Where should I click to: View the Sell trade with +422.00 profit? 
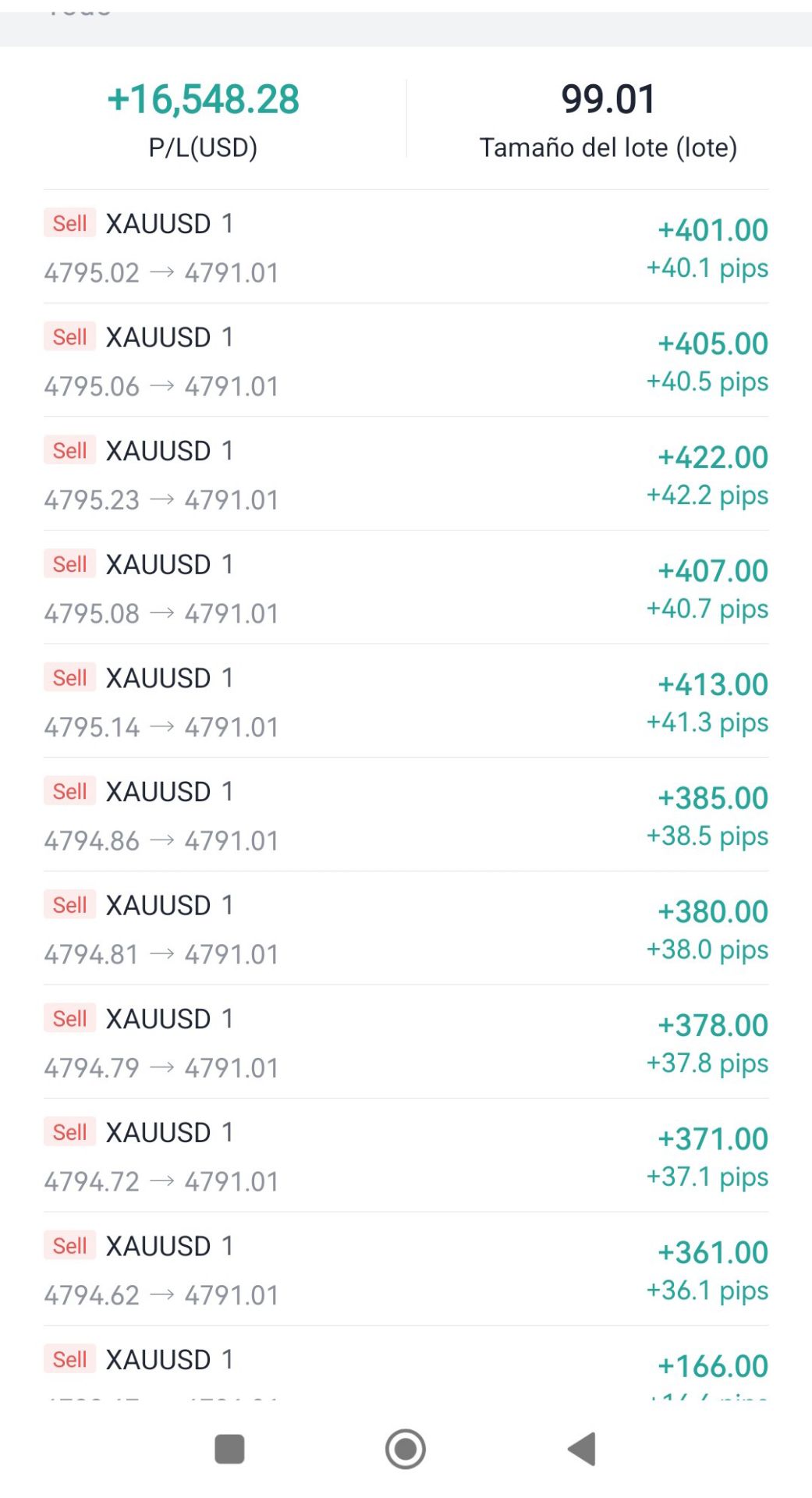pyautogui.click(x=406, y=474)
